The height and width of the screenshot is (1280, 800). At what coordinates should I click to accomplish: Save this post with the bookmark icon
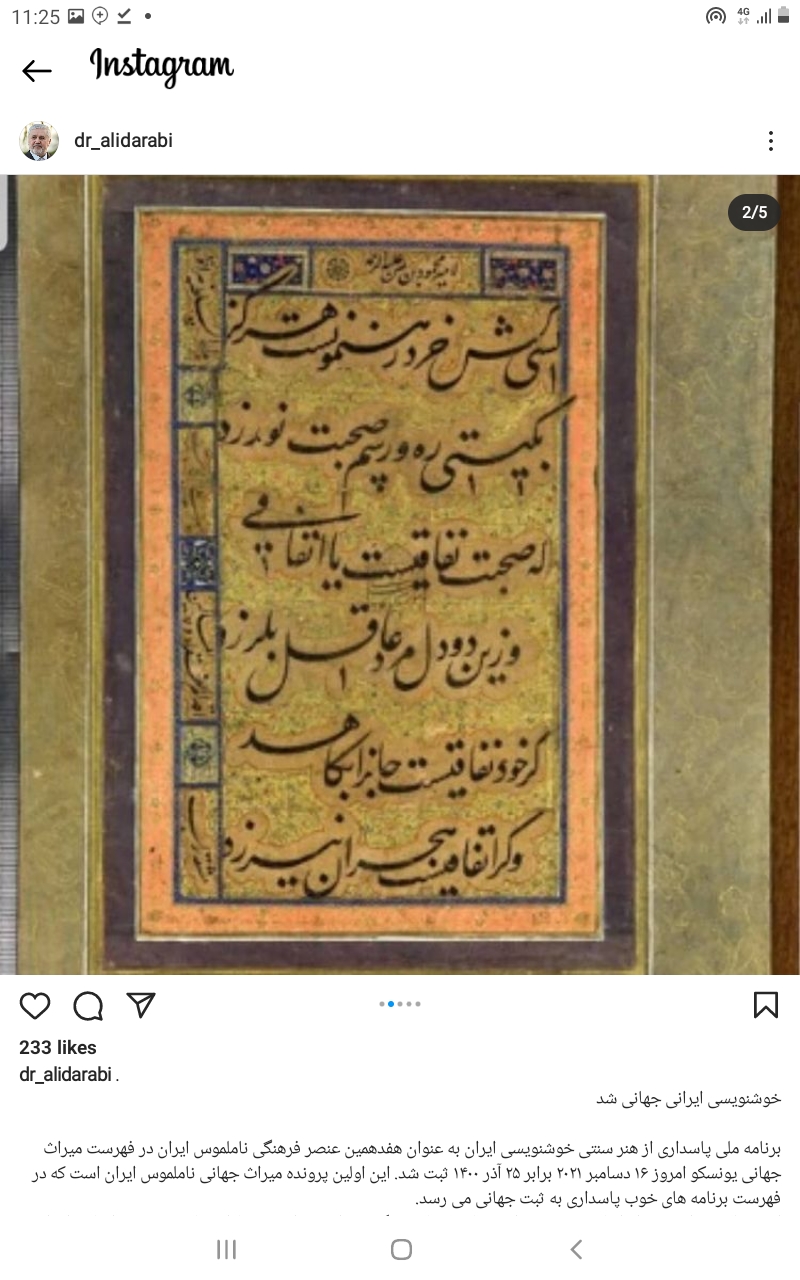(x=765, y=1005)
